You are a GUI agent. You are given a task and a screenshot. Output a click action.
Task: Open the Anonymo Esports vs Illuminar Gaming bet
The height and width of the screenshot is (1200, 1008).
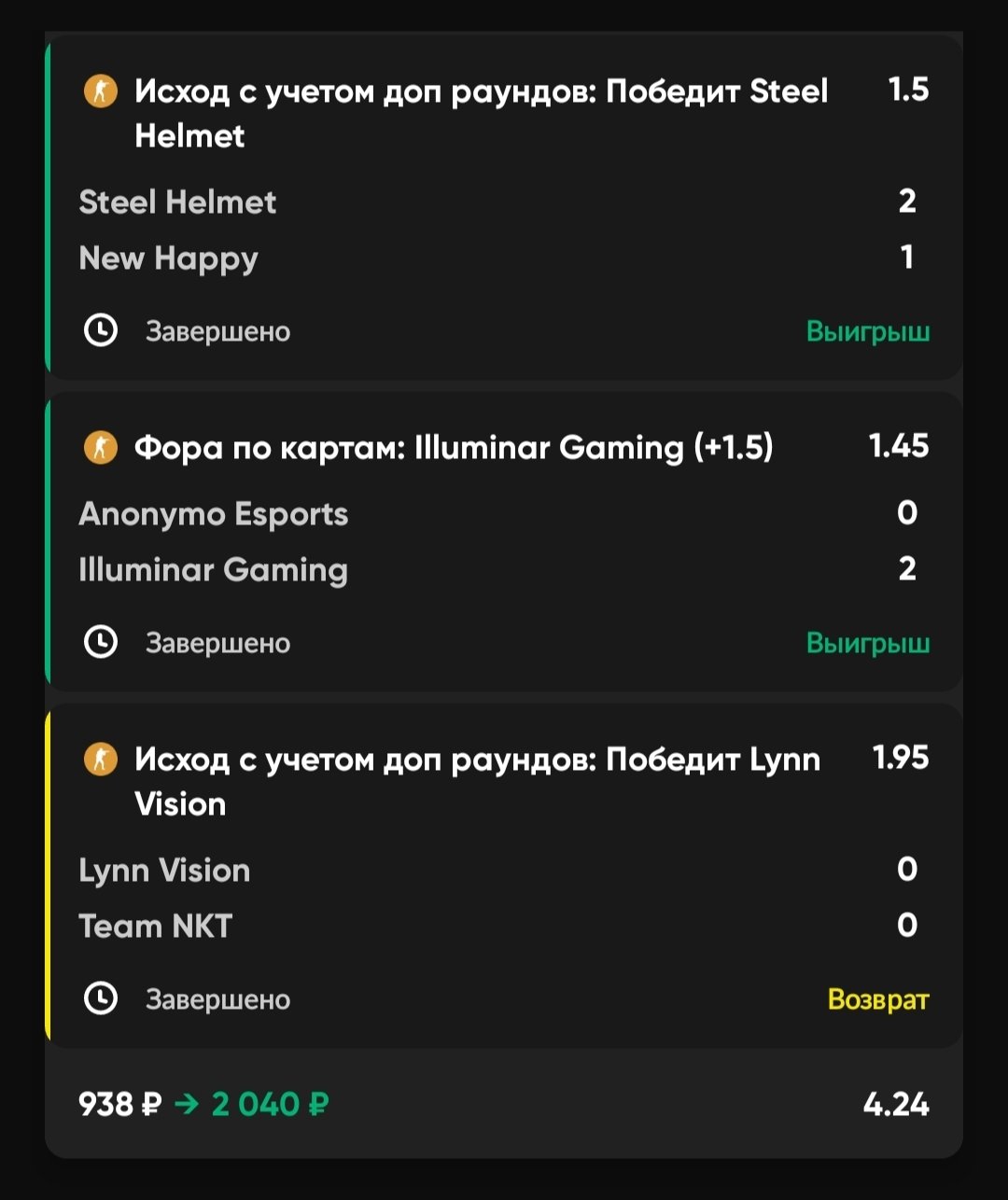tap(504, 542)
